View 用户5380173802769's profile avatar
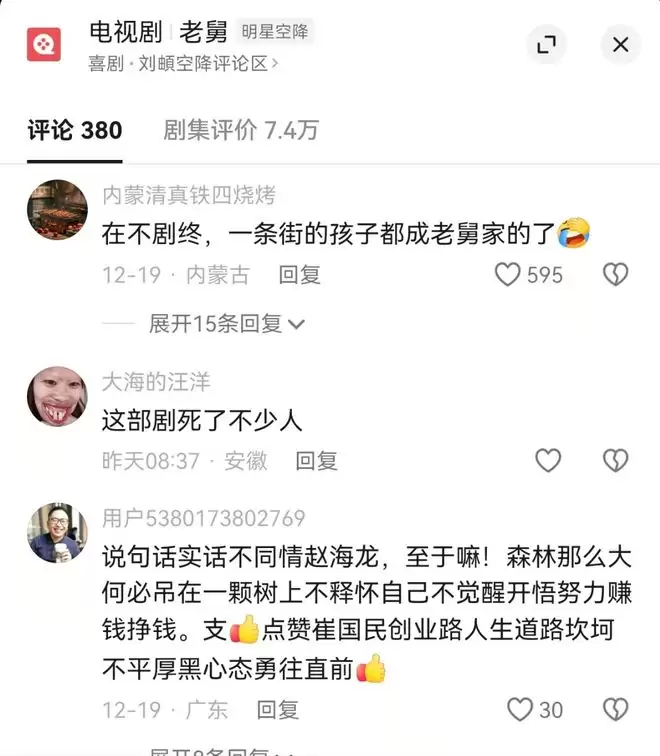Image resolution: width=660 pixels, height=756 pixels. point(57,533)
